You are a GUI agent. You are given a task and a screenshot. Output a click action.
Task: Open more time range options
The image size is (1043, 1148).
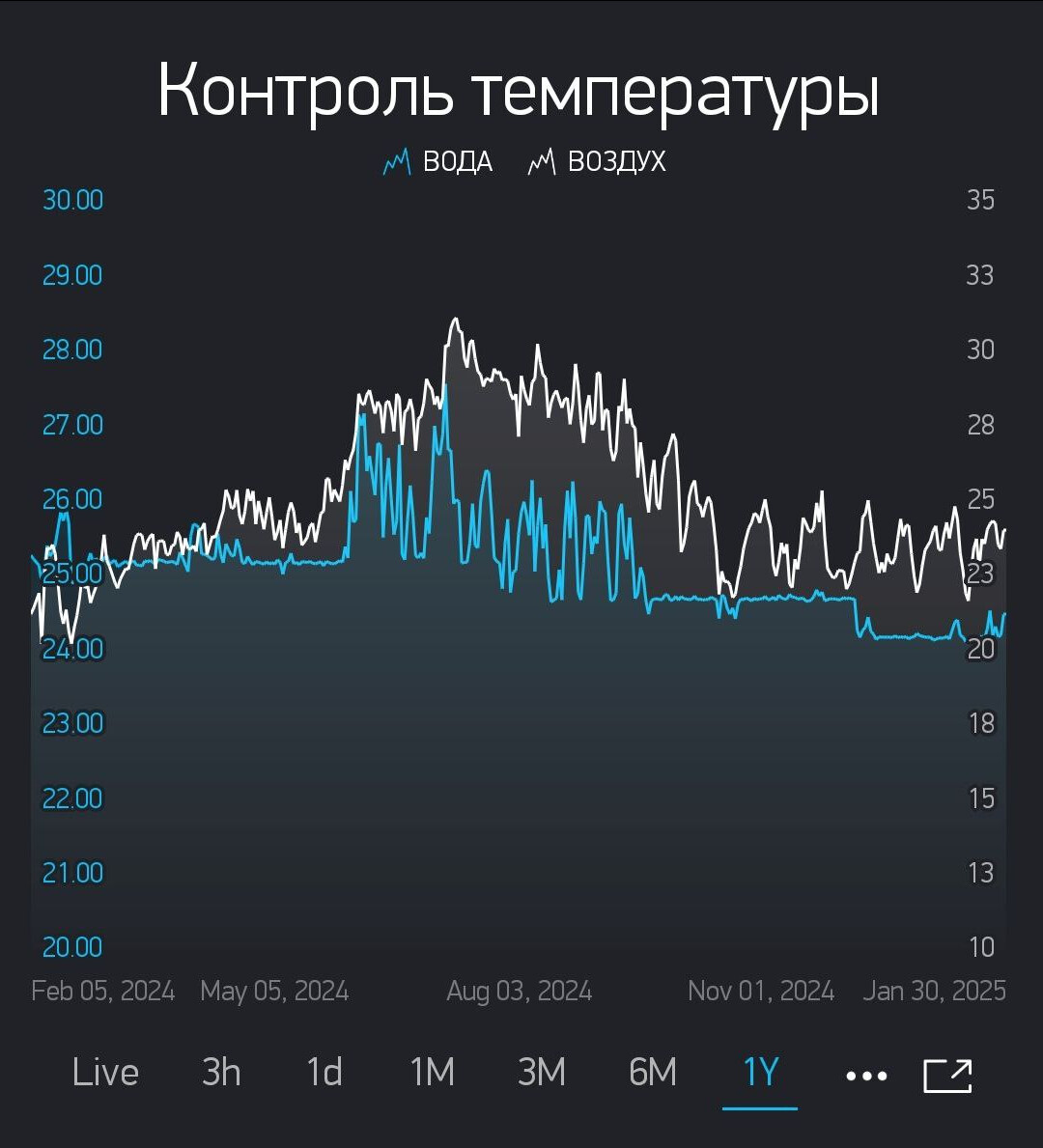pos(866,1076)
